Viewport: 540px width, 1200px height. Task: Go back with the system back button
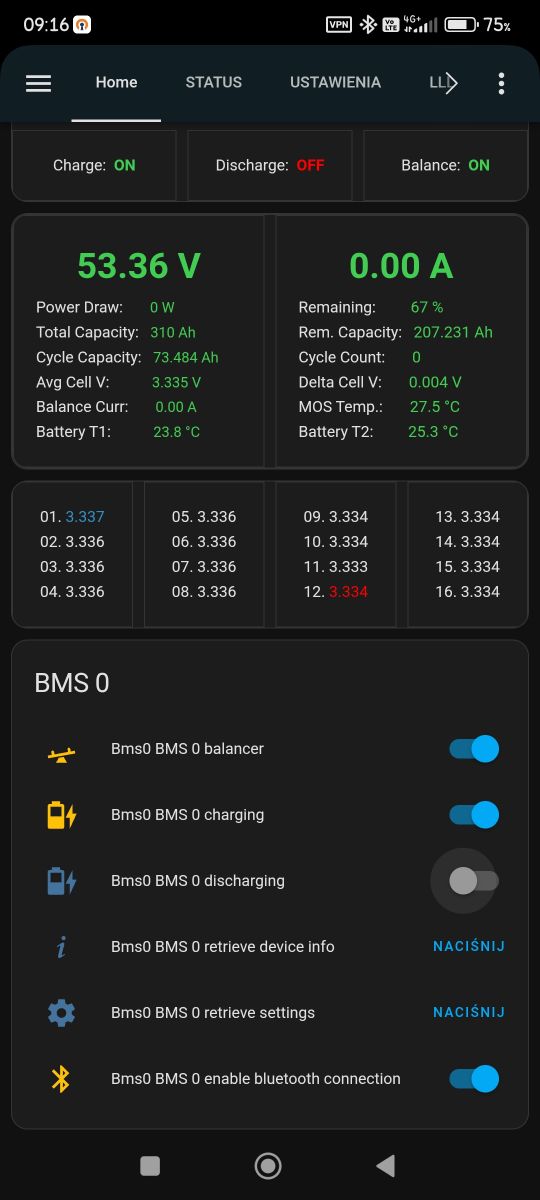coord(385,1165)
